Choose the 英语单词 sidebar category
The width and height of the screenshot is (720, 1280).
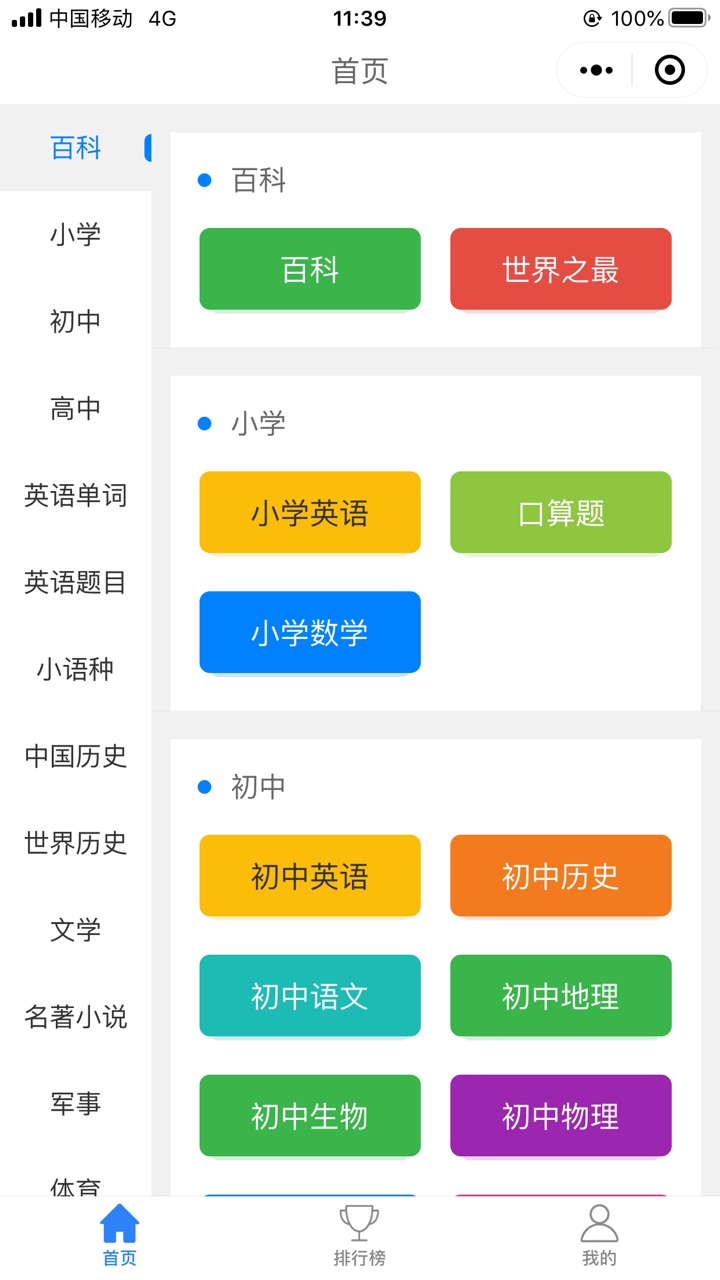[x=75, y=496]
